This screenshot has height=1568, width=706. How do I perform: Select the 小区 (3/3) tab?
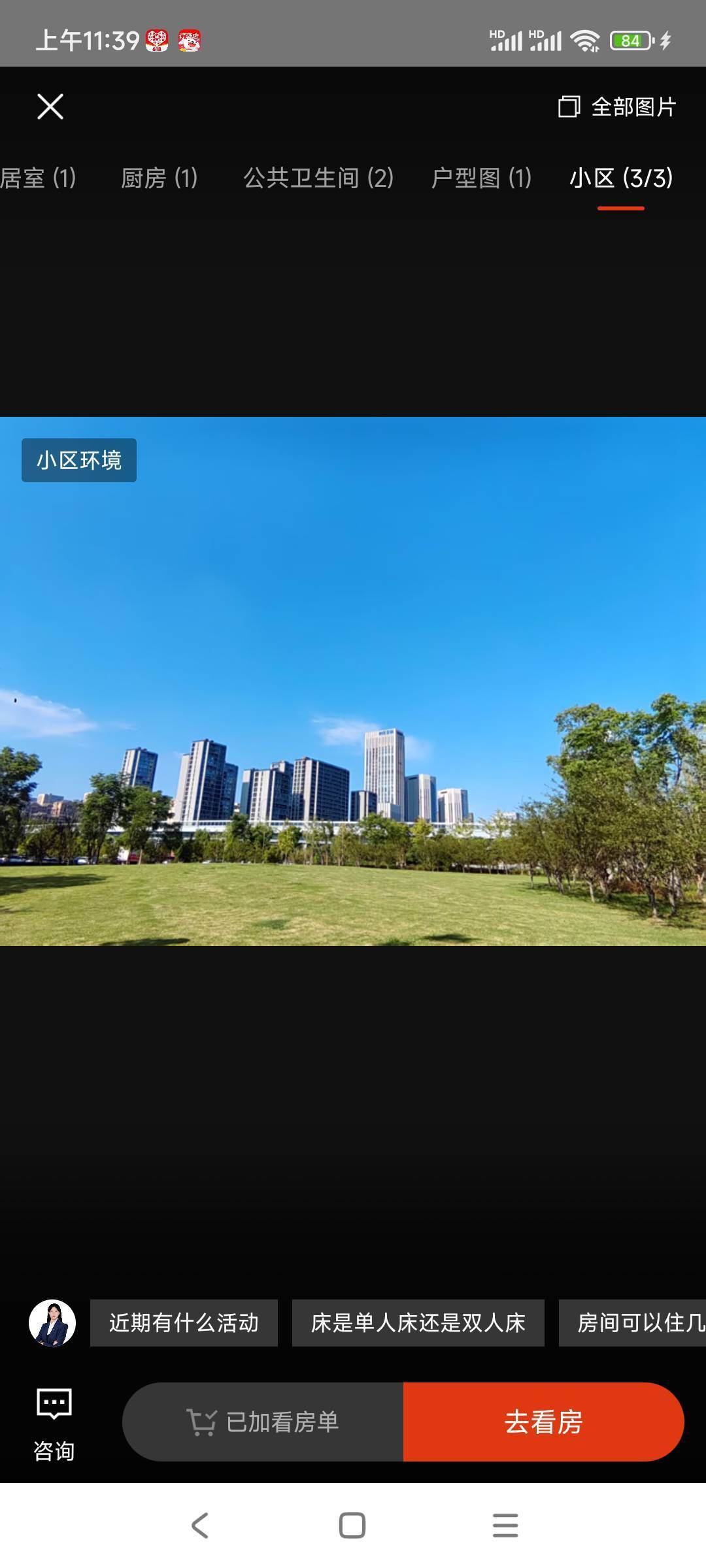coord(620,178)
